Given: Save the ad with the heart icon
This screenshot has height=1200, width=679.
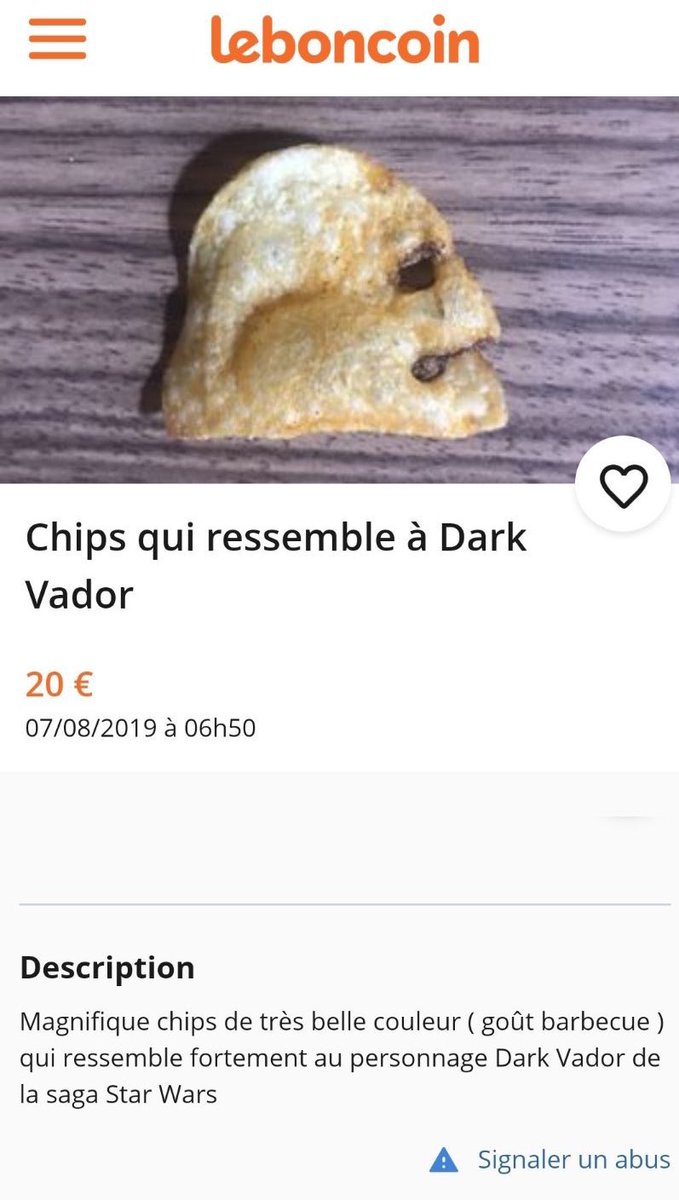Looking at the screenshot, I should tap(624, 485).
